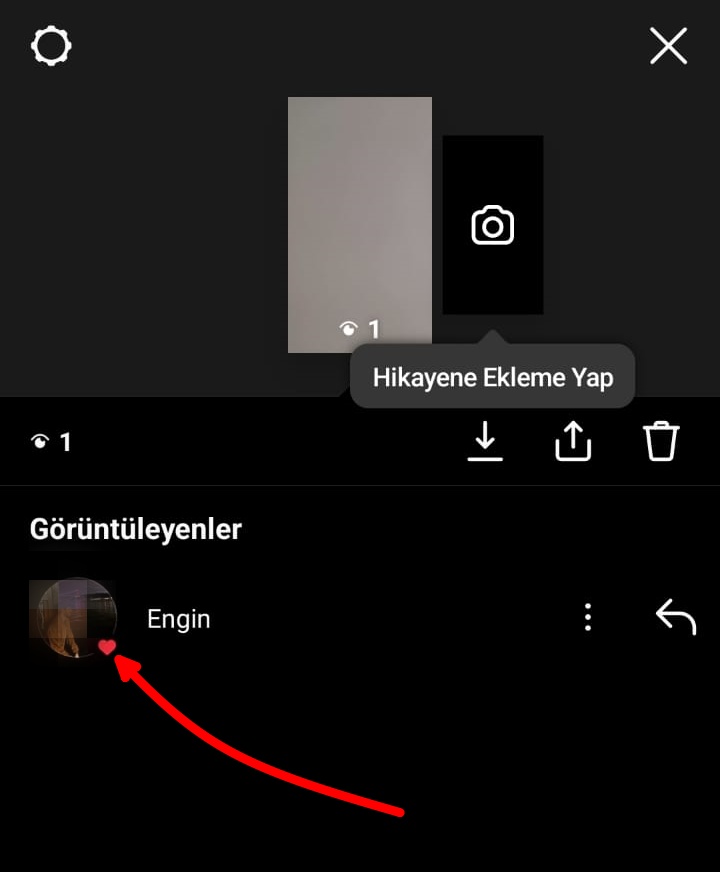Open the story preview thumbnail
720x872 pixels.
(x=358, y=220)
